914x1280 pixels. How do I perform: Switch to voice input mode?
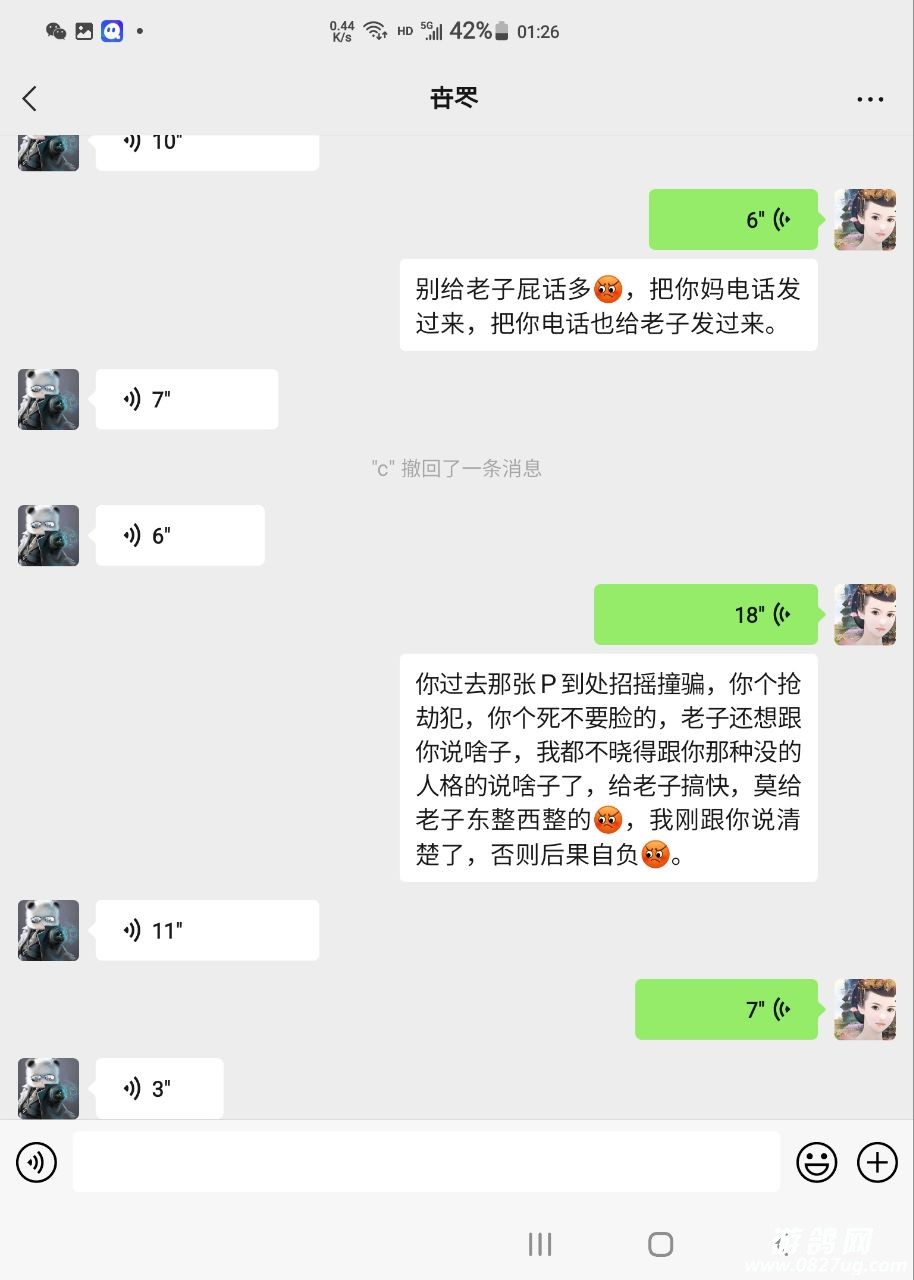click(x=37, y=1162)
